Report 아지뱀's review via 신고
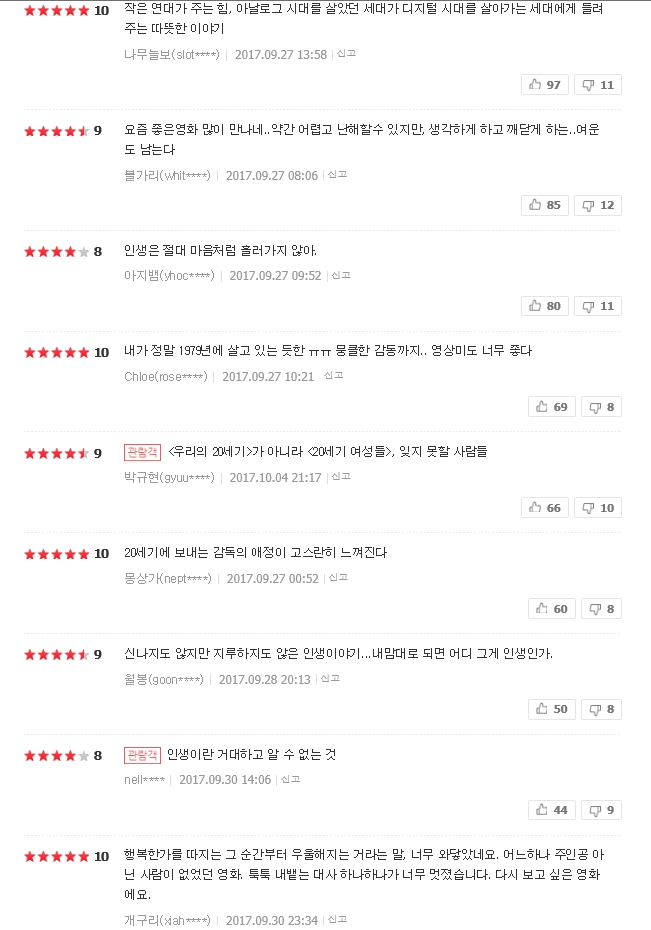Image resolution: width=651 pixels, height=930 pixels. 341,275
